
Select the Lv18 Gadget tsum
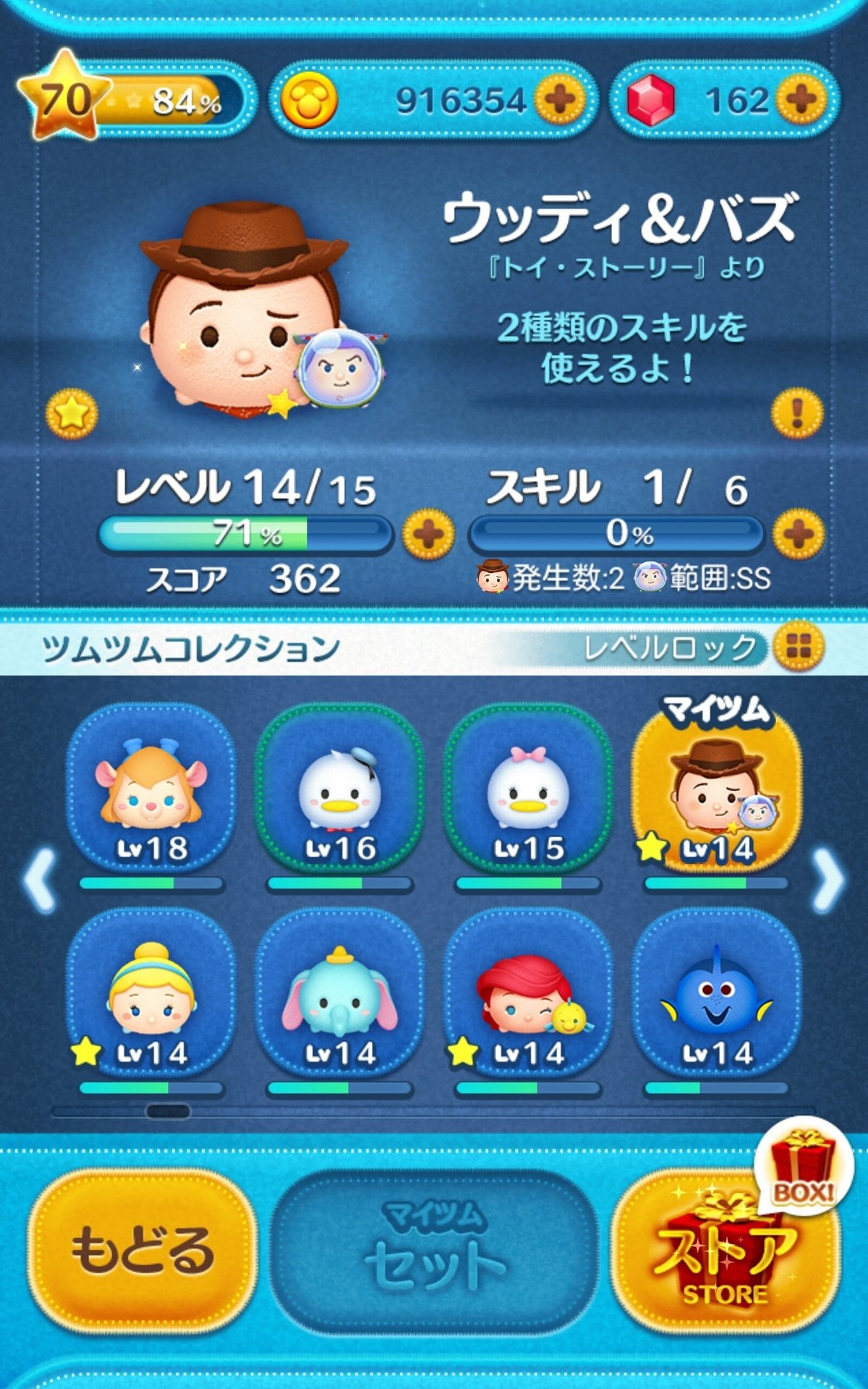point(151,789)
